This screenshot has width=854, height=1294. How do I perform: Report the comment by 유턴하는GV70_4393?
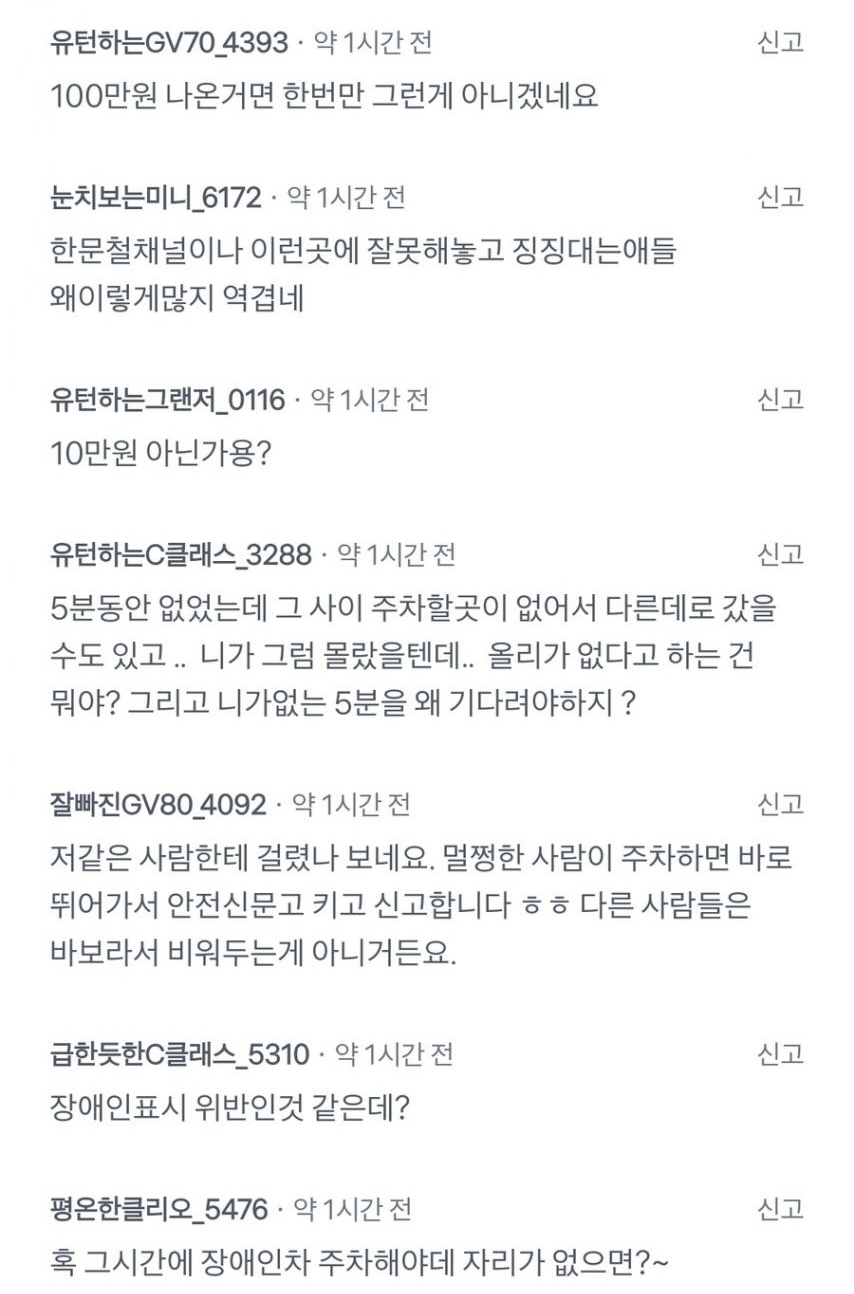coord(780,44)
